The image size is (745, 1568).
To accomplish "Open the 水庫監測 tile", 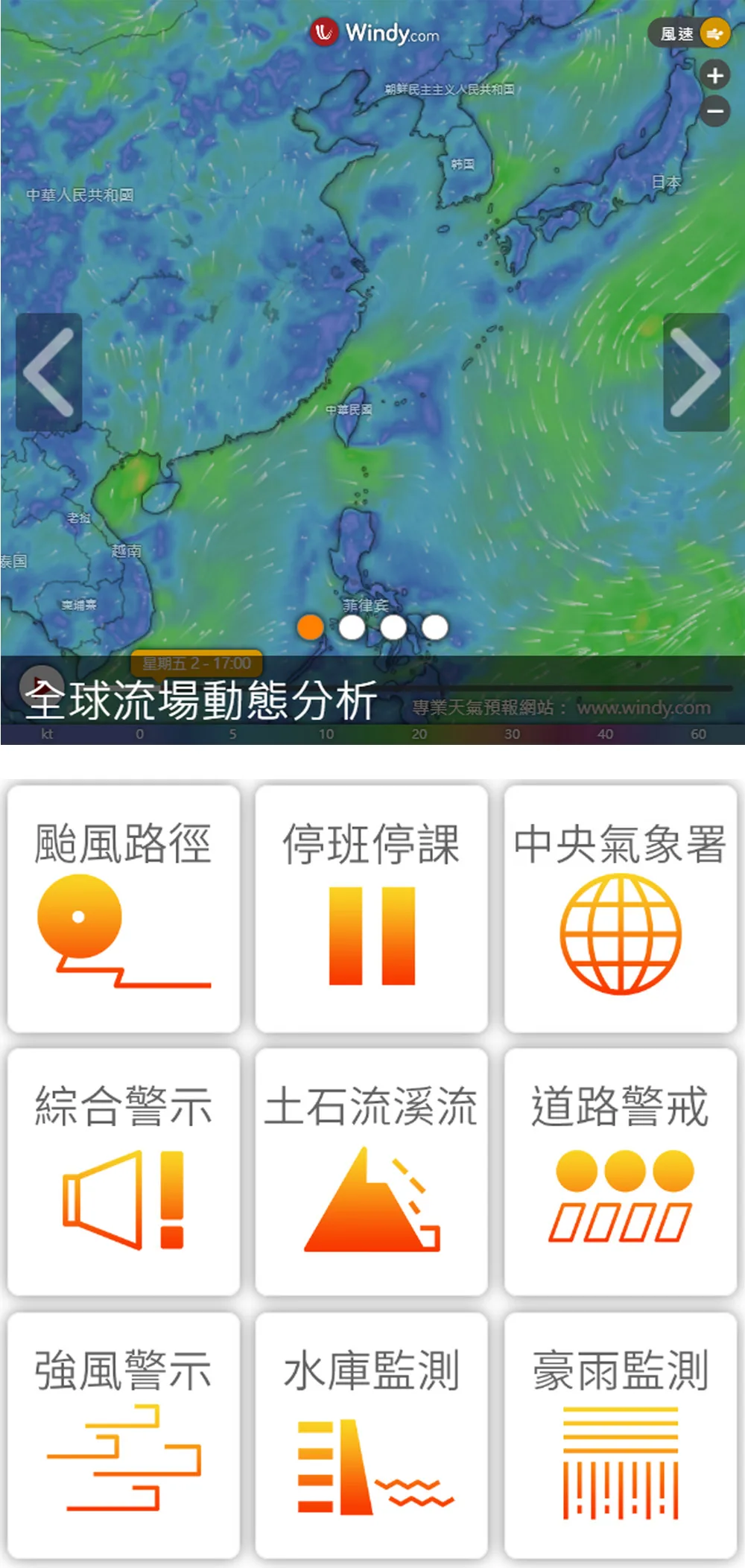I will click(371, 1435).
